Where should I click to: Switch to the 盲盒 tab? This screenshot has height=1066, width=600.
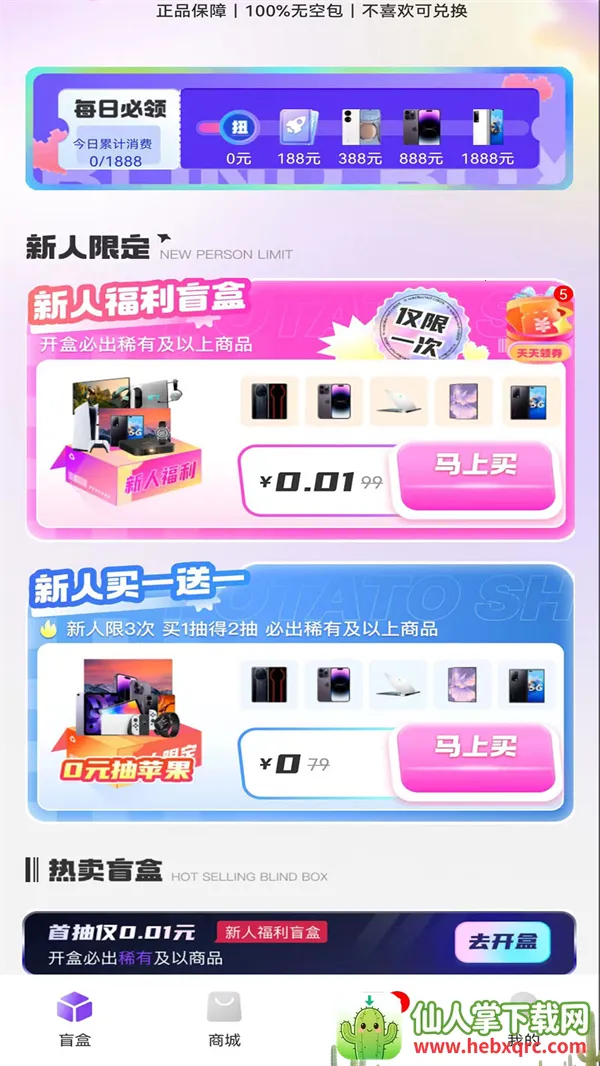pos(75,1018)
